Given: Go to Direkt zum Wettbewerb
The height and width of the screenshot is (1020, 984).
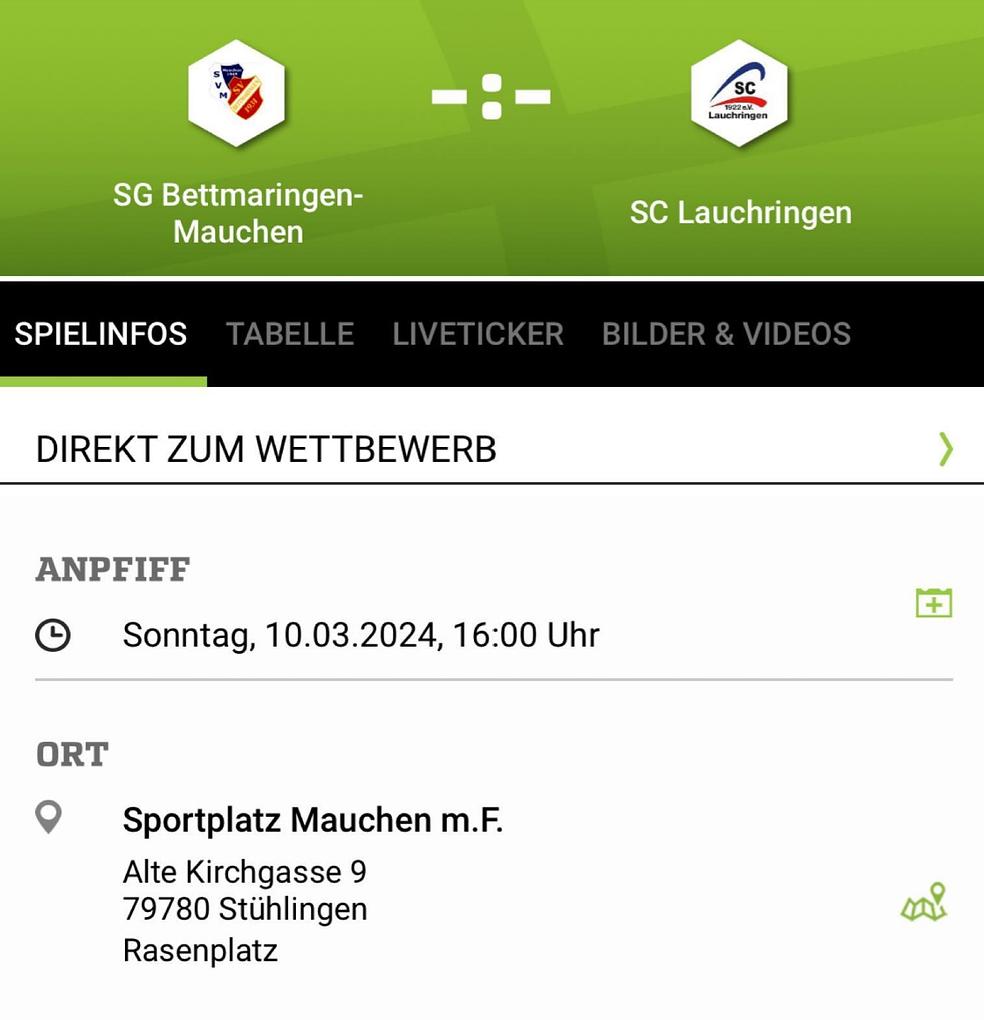Looking at the screenshot, I should (x=490, y=450).
